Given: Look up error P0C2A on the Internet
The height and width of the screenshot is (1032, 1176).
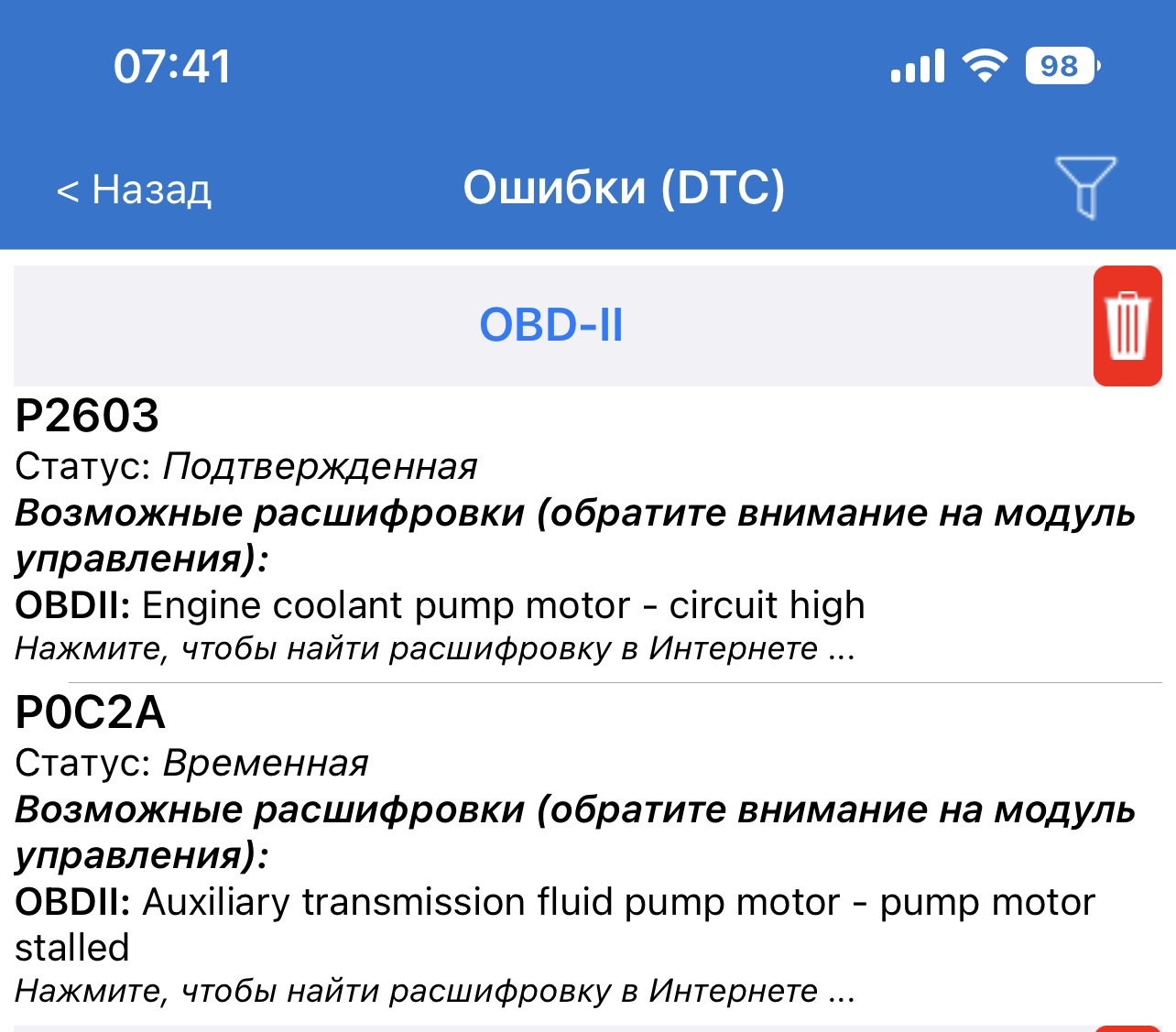Looking at the screenshot, I should 435,991.
